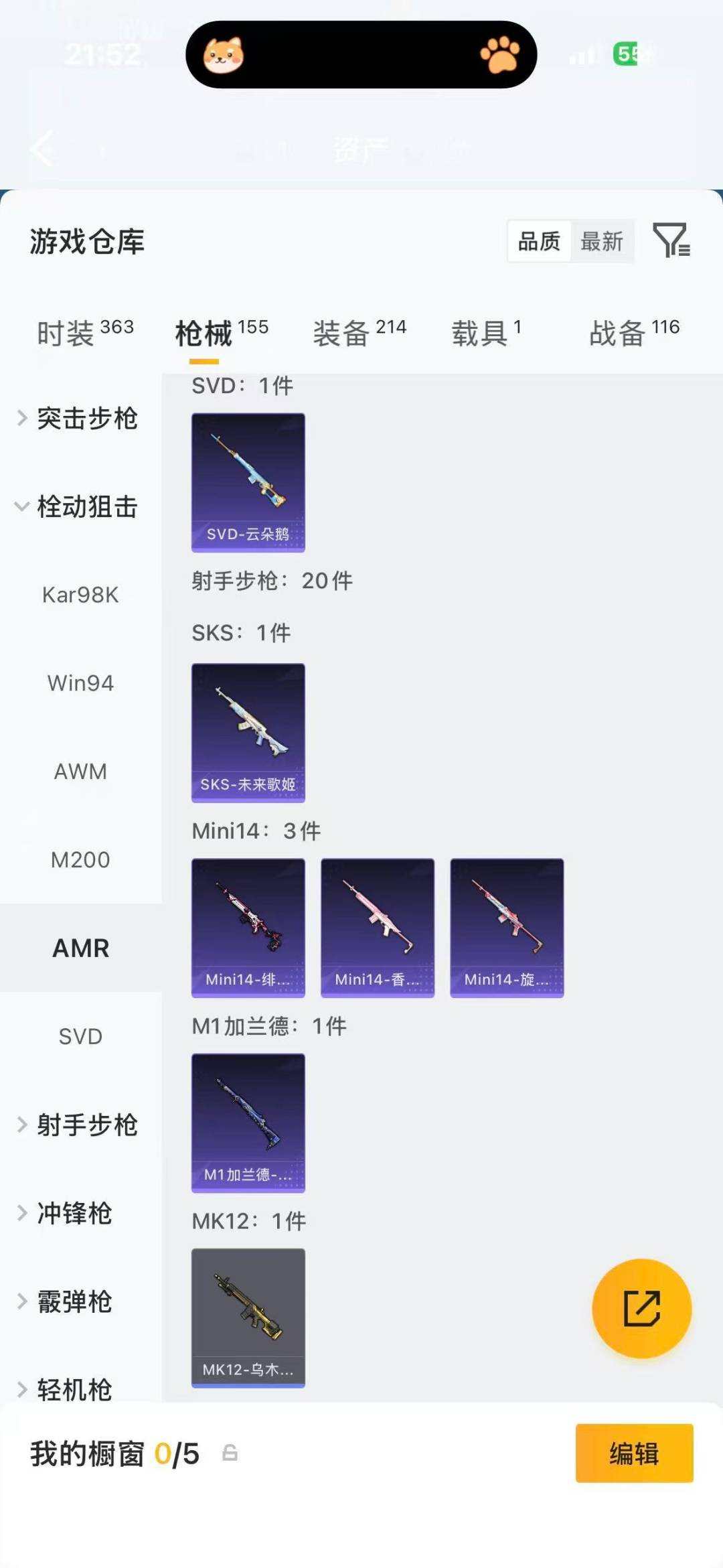Screen dimensions: 723x1568
Task: Select AMR in the sidebar
Action: [81, 948]
